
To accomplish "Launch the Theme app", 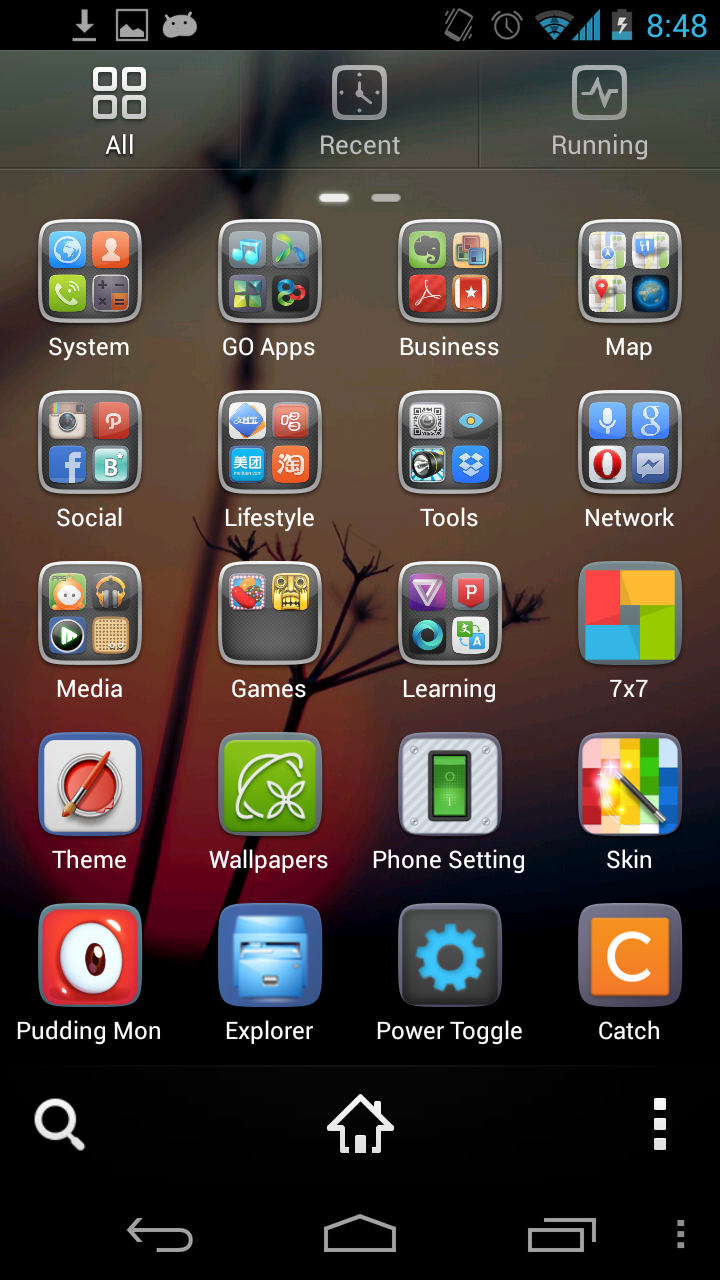I will (x=90, y=784).
